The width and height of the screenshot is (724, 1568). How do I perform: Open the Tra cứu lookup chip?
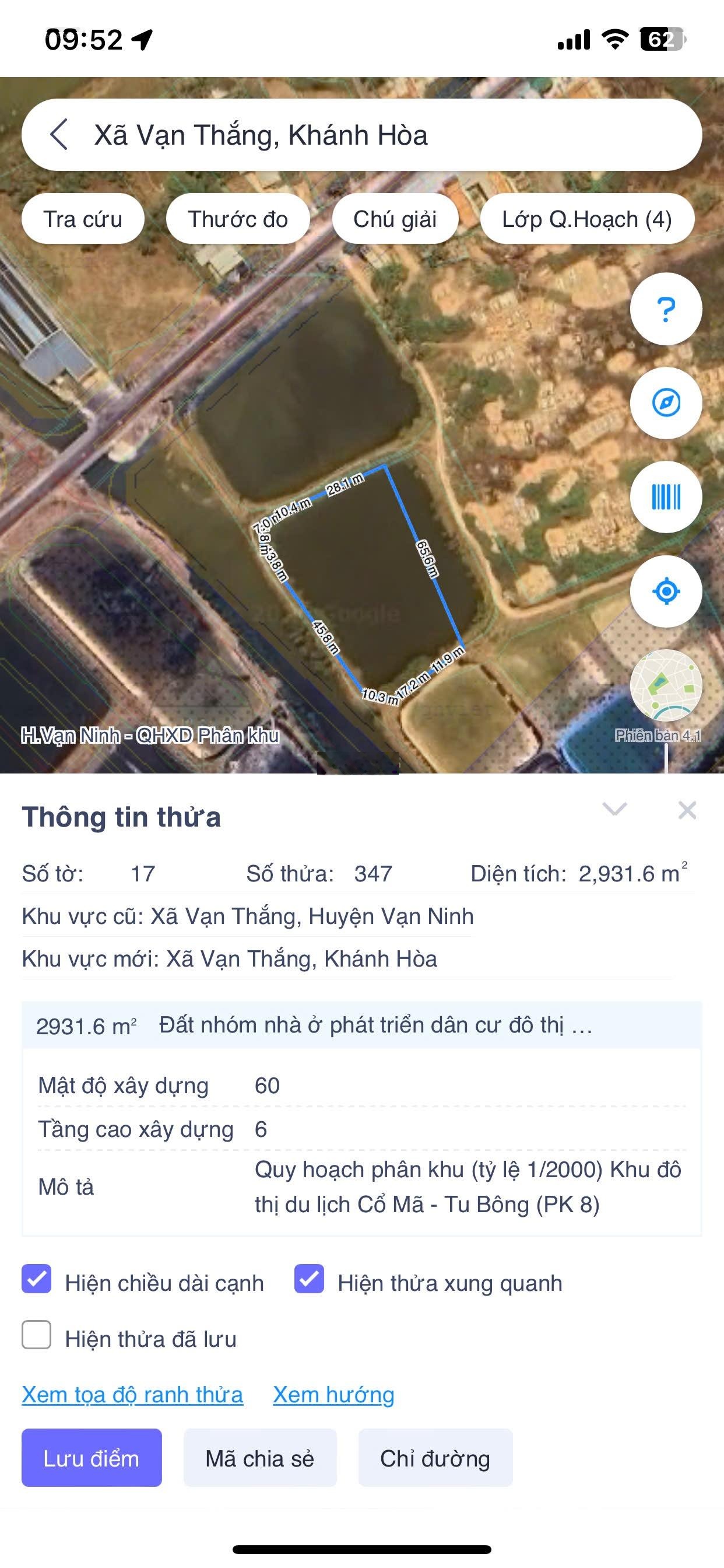click(x=83, y=219)
